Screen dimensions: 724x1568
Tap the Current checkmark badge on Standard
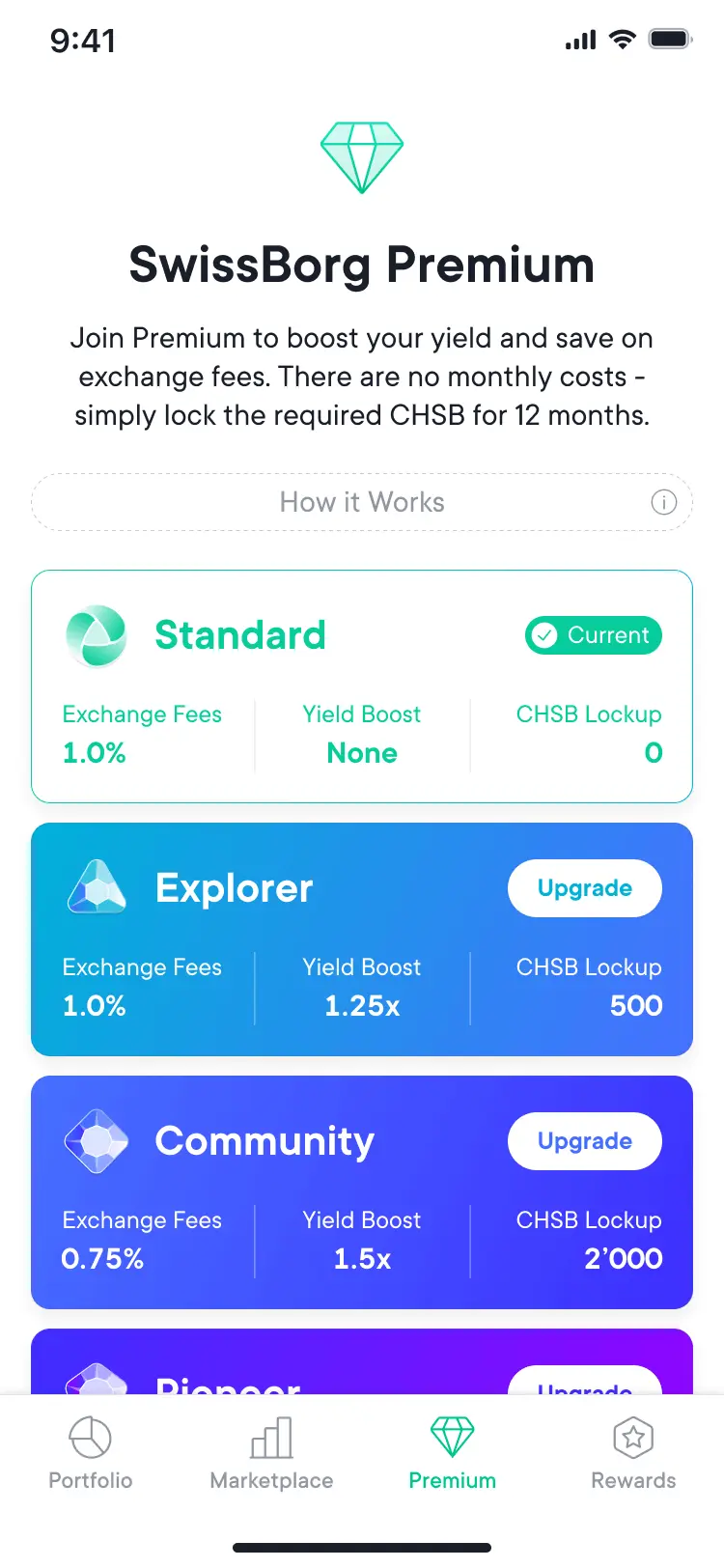593,635
